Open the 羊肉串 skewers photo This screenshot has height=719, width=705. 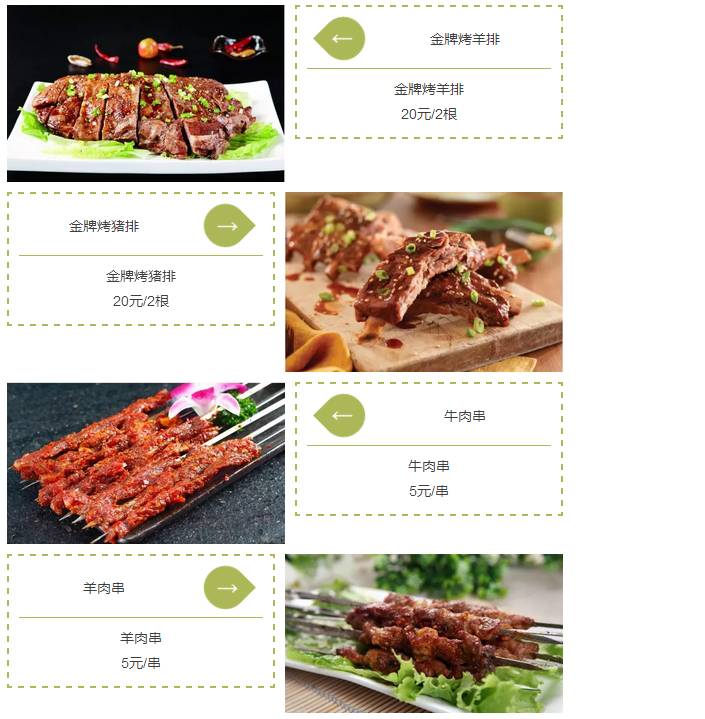coord(423,633)
